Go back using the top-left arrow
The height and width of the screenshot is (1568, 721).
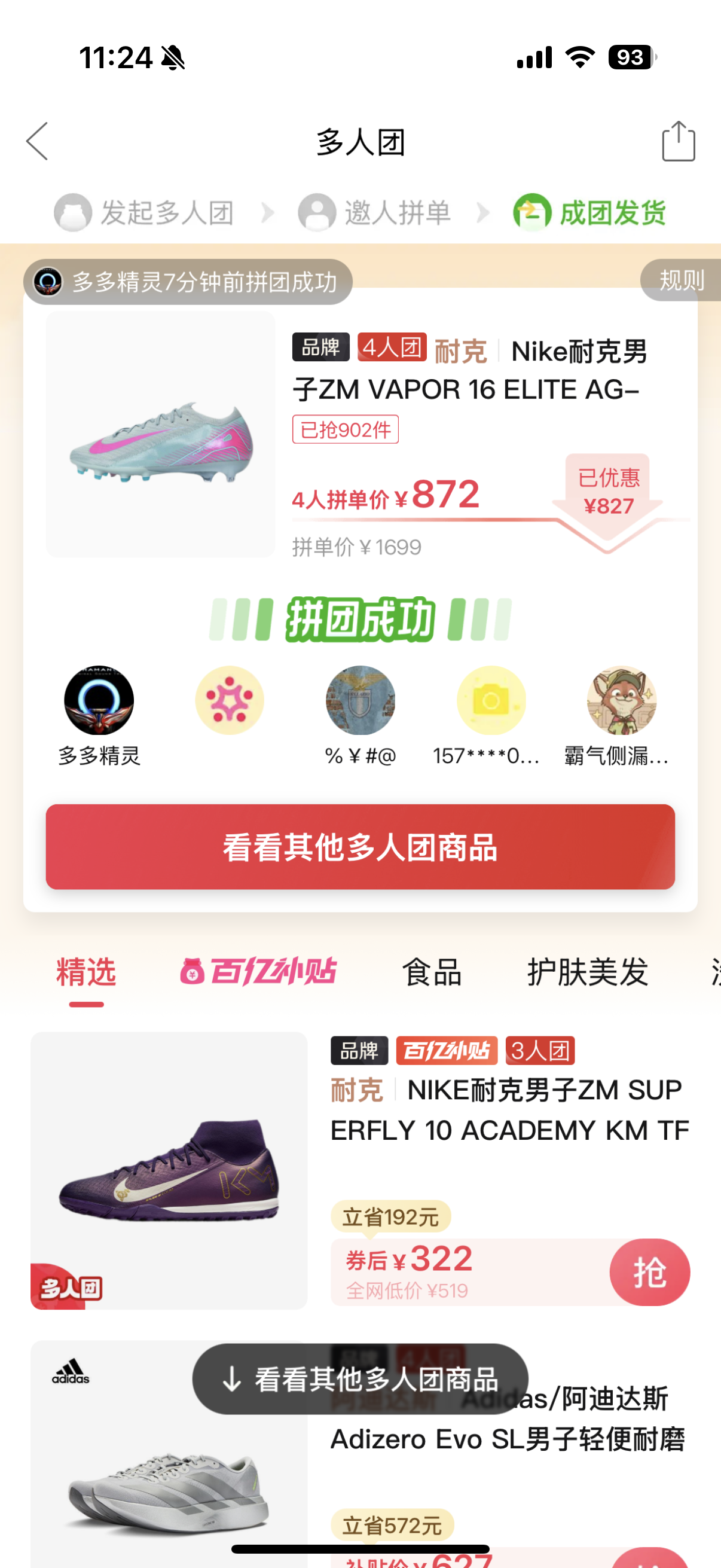coord(37,141)
